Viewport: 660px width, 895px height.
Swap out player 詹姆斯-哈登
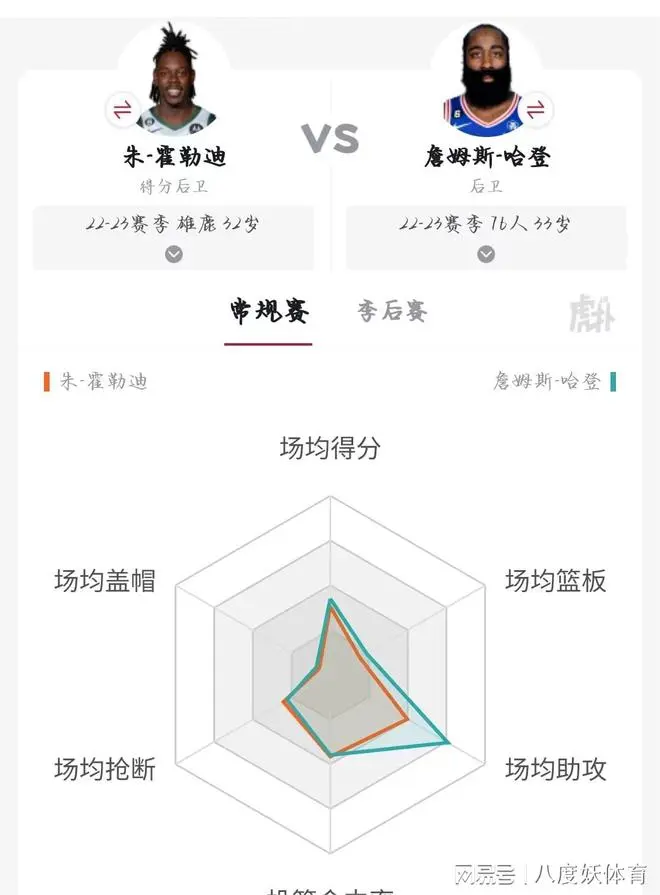pyautogui.click(x=536, y=109)
